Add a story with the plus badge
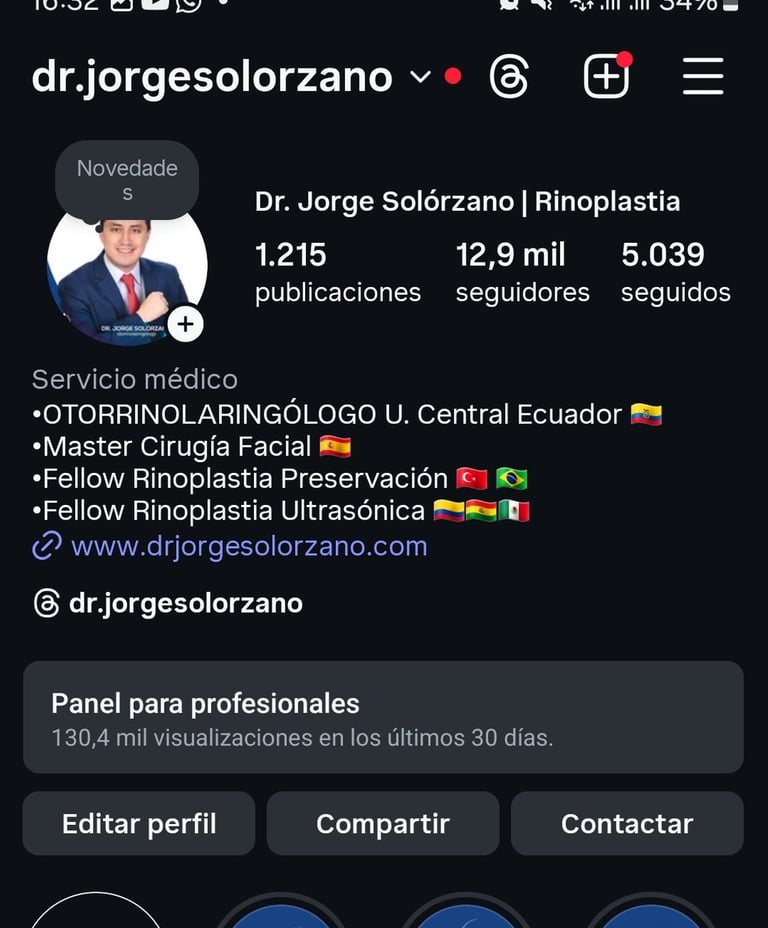768x928 pixels. 185,324
